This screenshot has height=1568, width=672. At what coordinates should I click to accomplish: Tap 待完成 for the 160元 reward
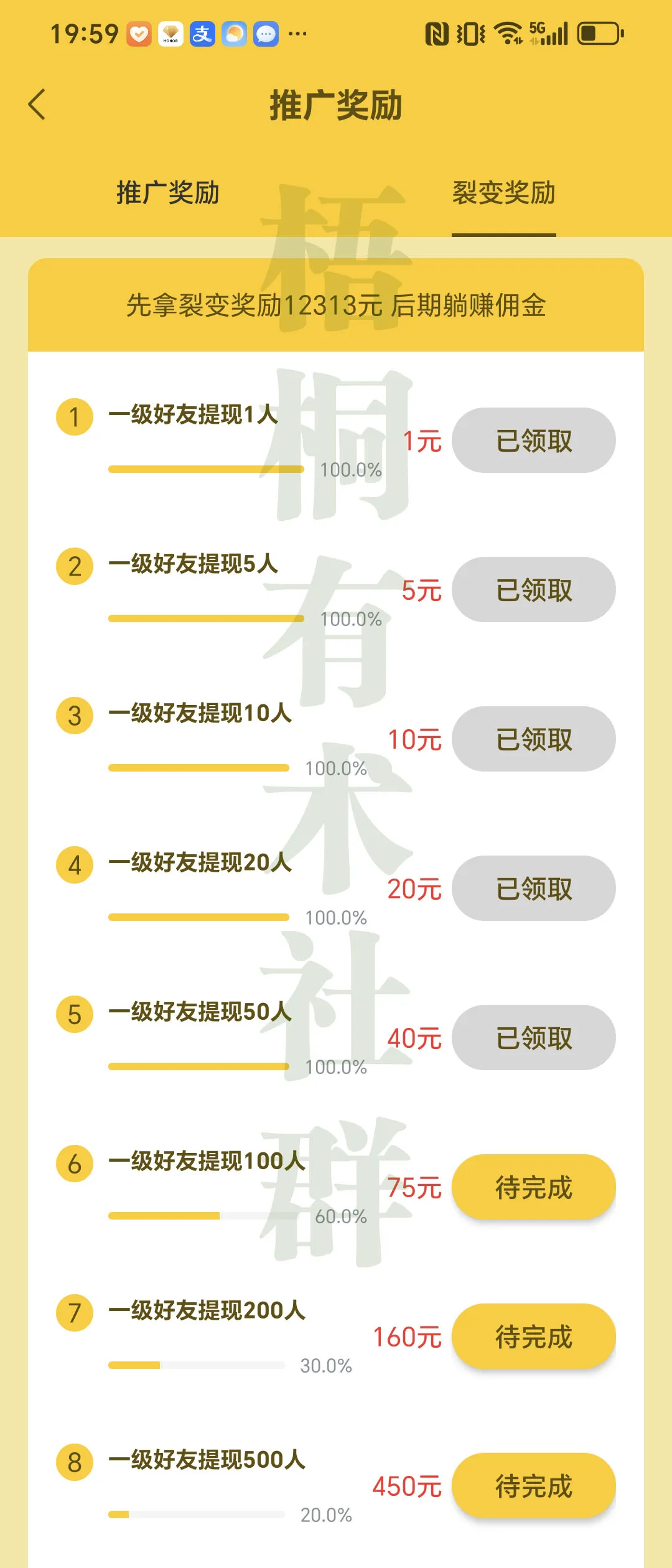[x=533, y=1337]
